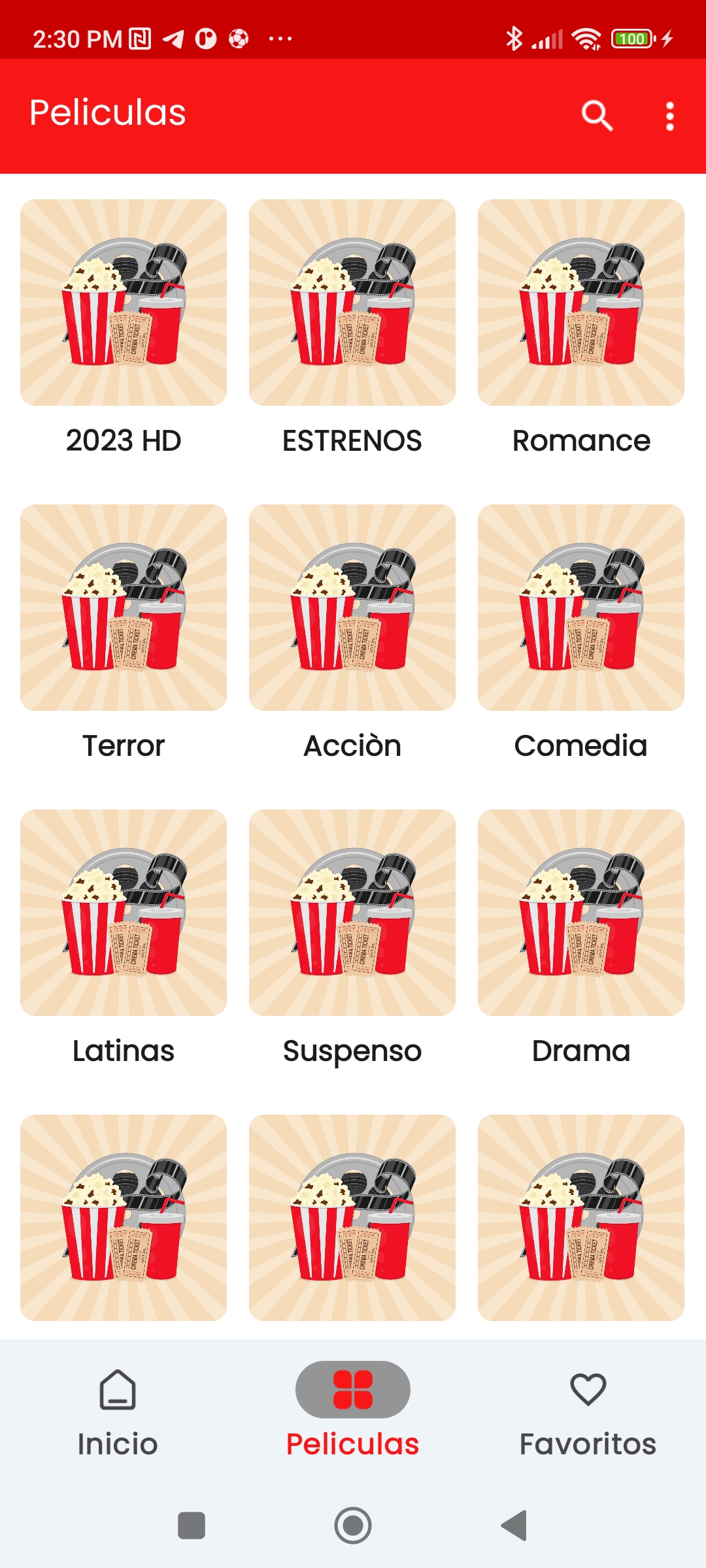Open the three-dot overflow menu

point(669,115)
